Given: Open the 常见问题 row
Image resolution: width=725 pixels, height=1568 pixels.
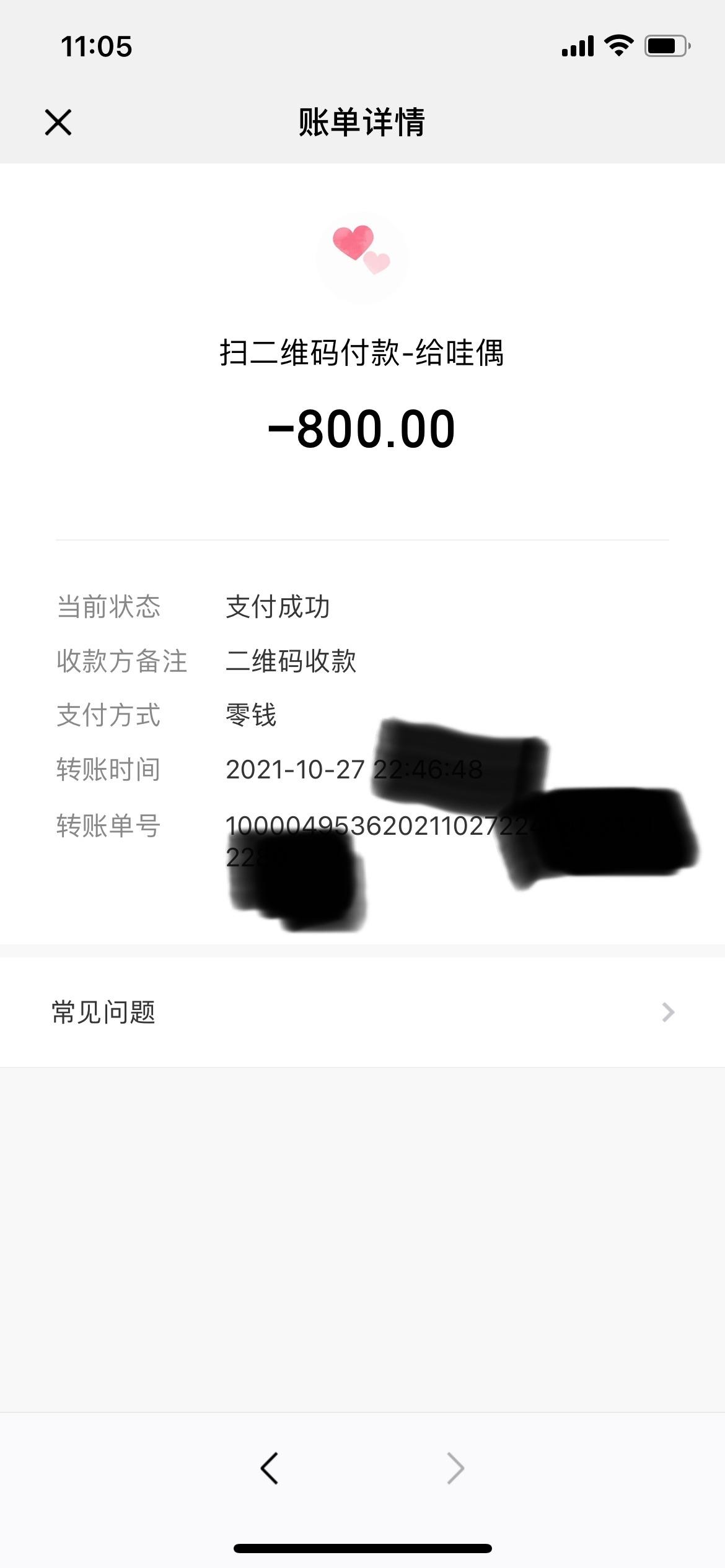Looking at the screenshot, I should pyautogui.click(x=362, y=1013).
